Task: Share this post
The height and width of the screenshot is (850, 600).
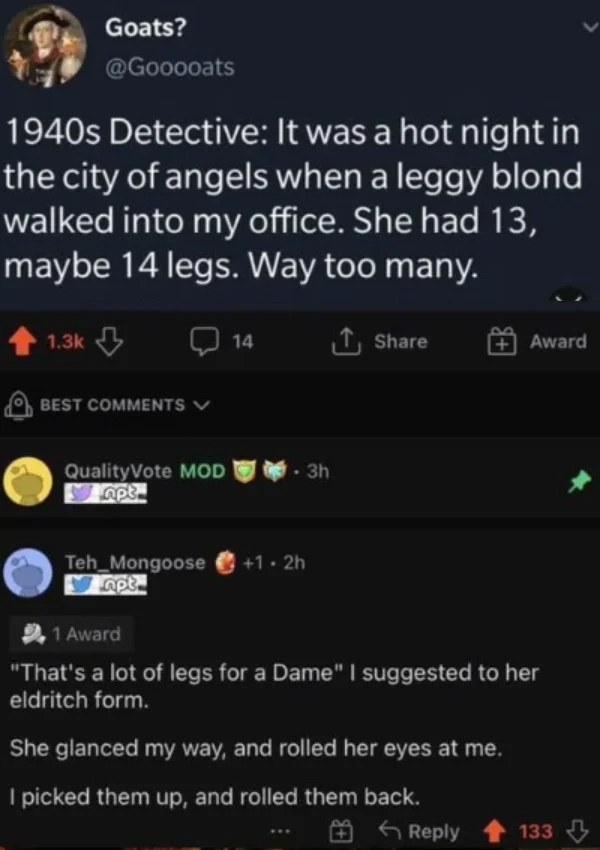Action: (x=382, y=342)
